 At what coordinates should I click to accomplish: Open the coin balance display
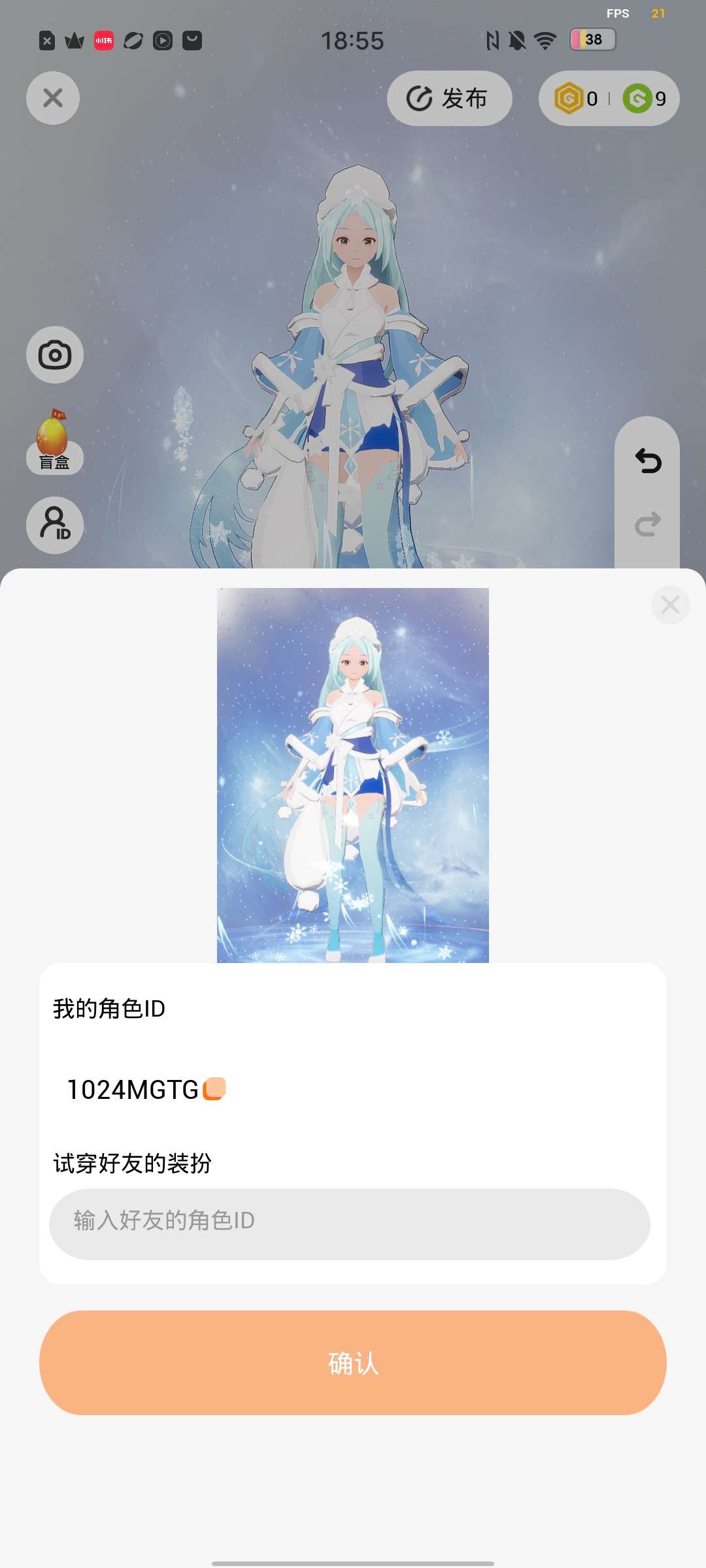pyautogui.click(x=609, y=99)
